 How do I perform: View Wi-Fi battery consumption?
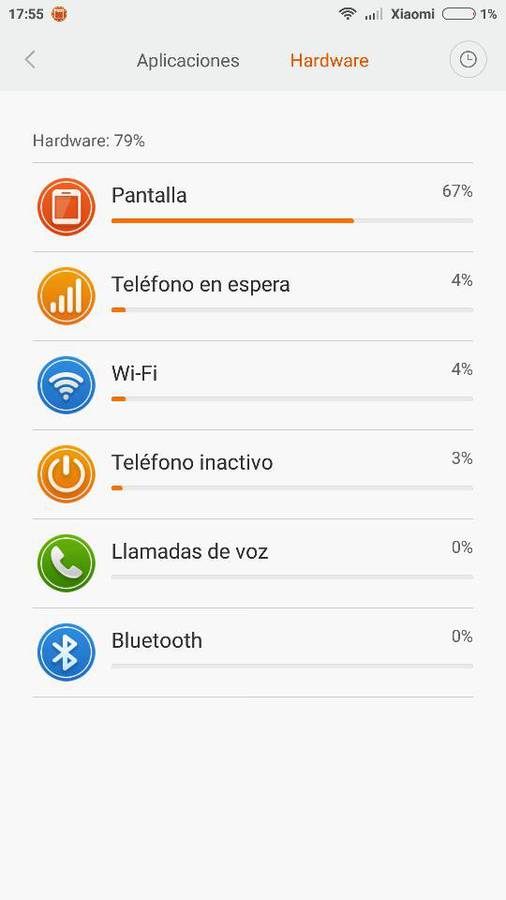tap(253, 385)
